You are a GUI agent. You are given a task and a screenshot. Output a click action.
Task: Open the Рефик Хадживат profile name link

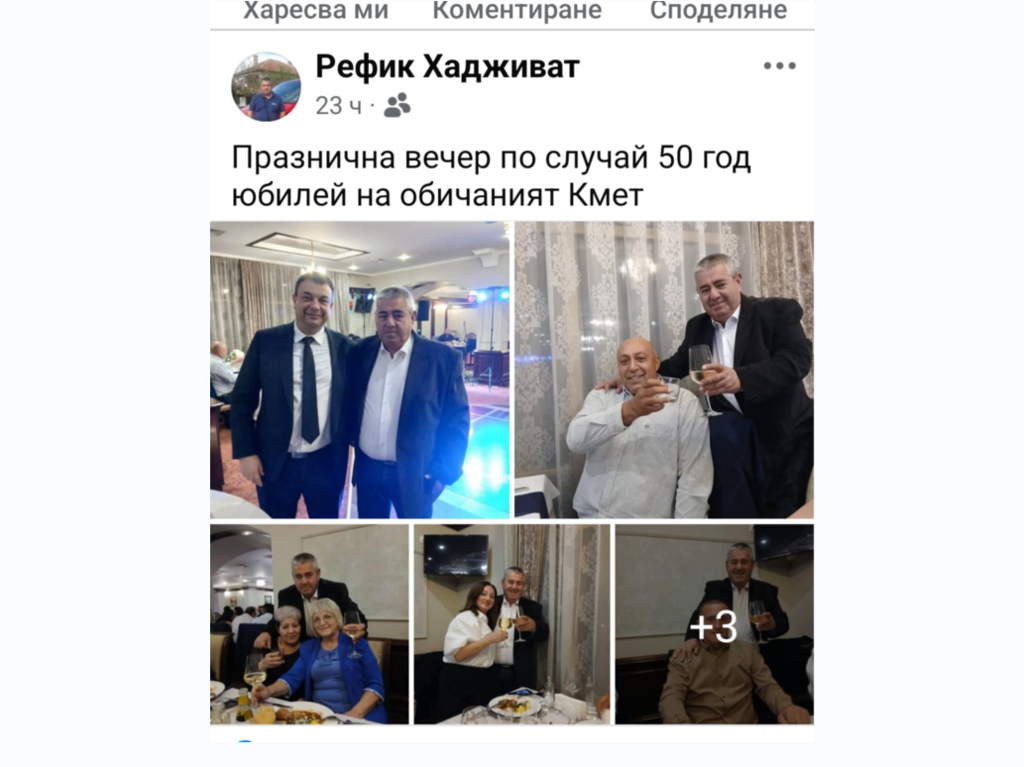[447, 67]
